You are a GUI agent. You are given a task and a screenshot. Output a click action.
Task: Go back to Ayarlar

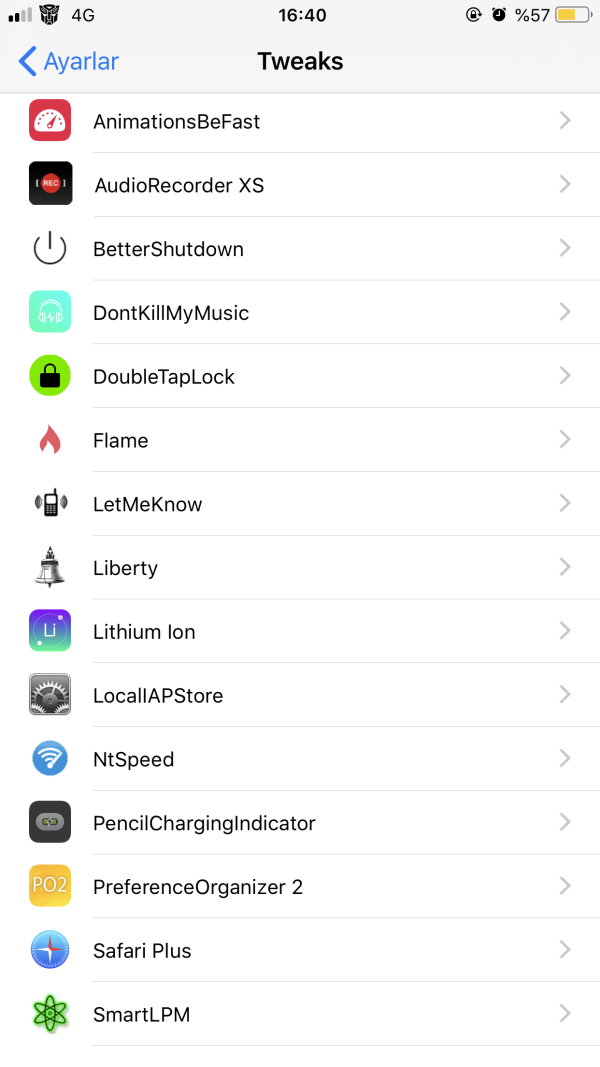pos(68,62)
